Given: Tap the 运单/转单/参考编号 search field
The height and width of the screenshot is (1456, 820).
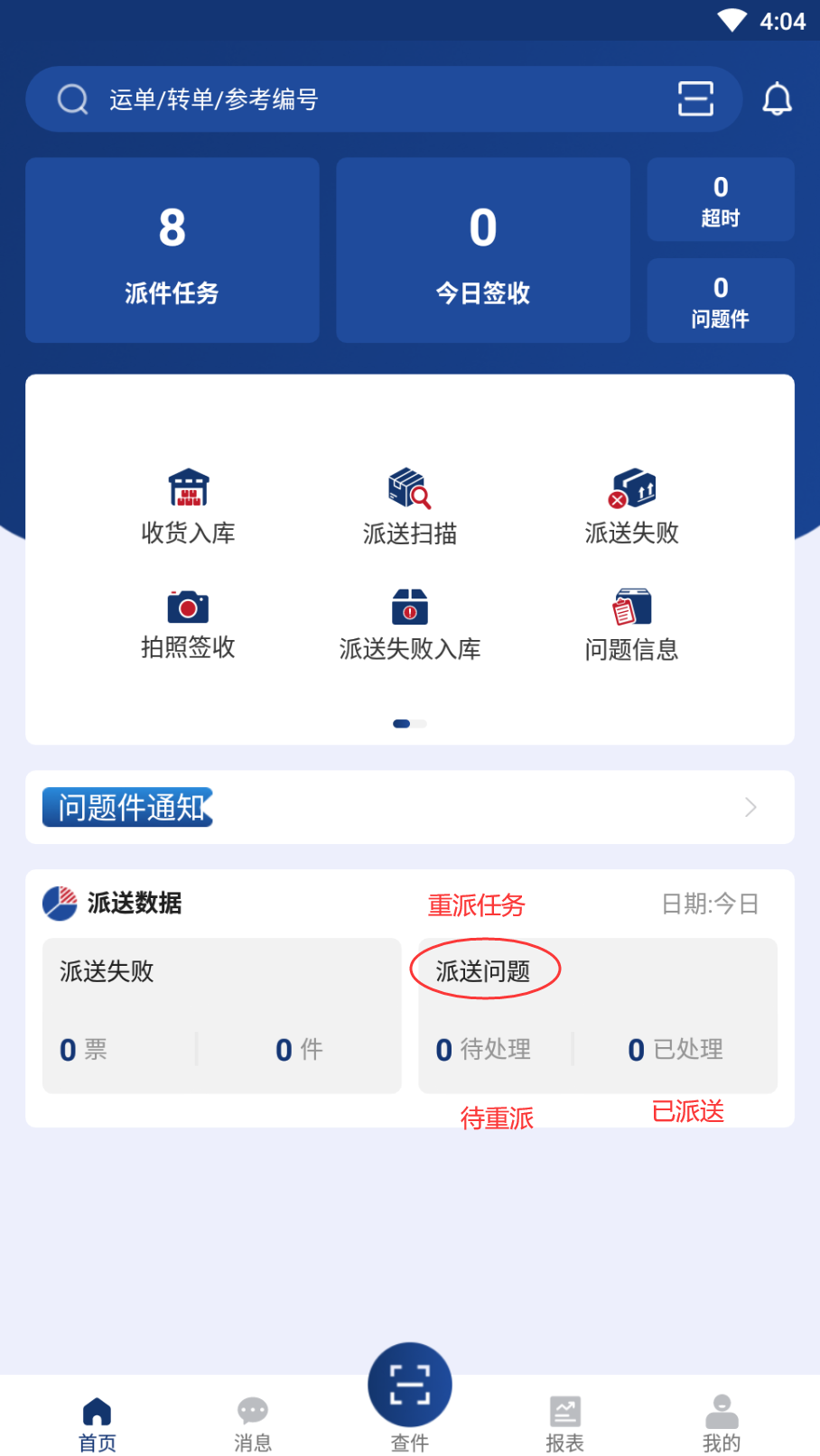Looking at the screenshot, I should 361,99.
